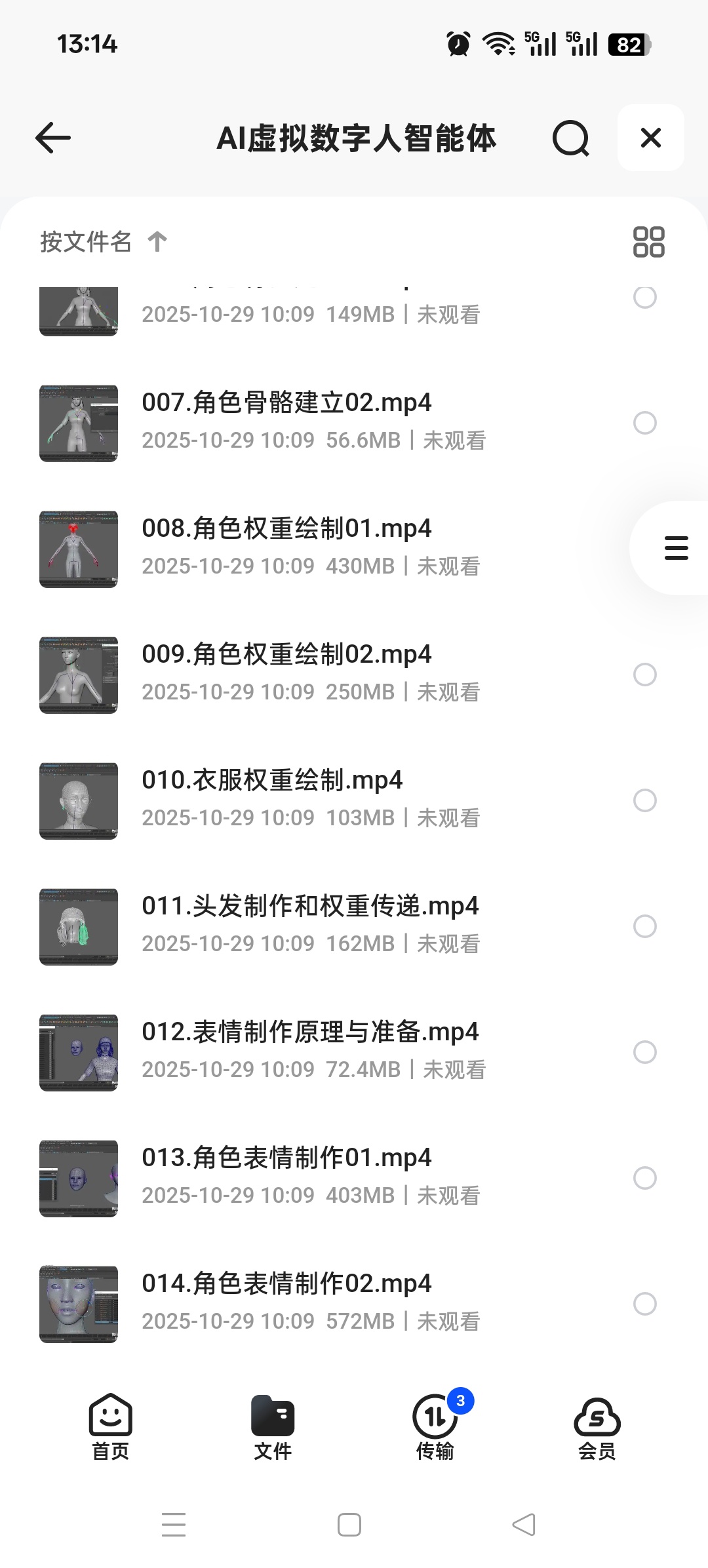Tap the system home button
The width and height of the screenshot is (708, 1568).
(x=349, y=1525)
